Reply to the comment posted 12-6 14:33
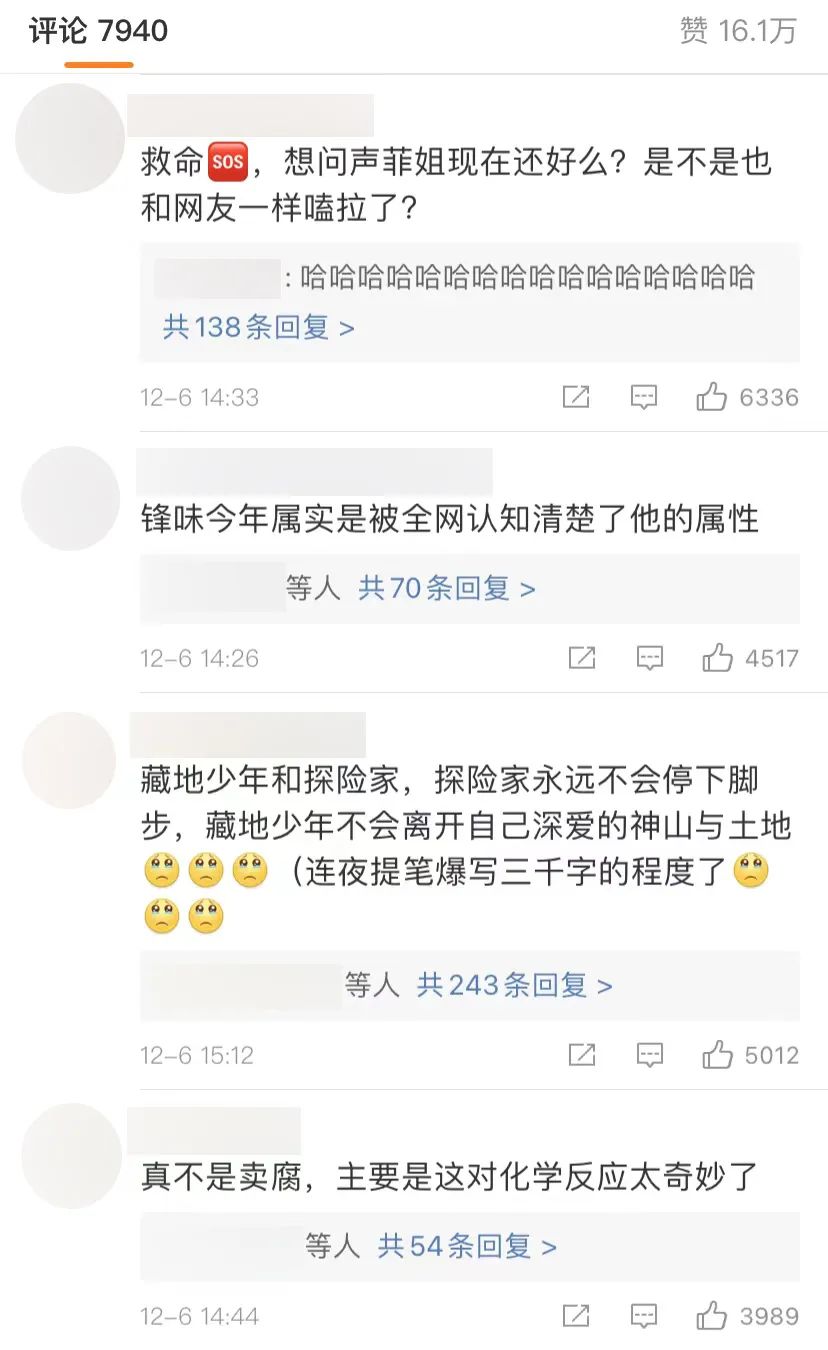 point(644,397)
